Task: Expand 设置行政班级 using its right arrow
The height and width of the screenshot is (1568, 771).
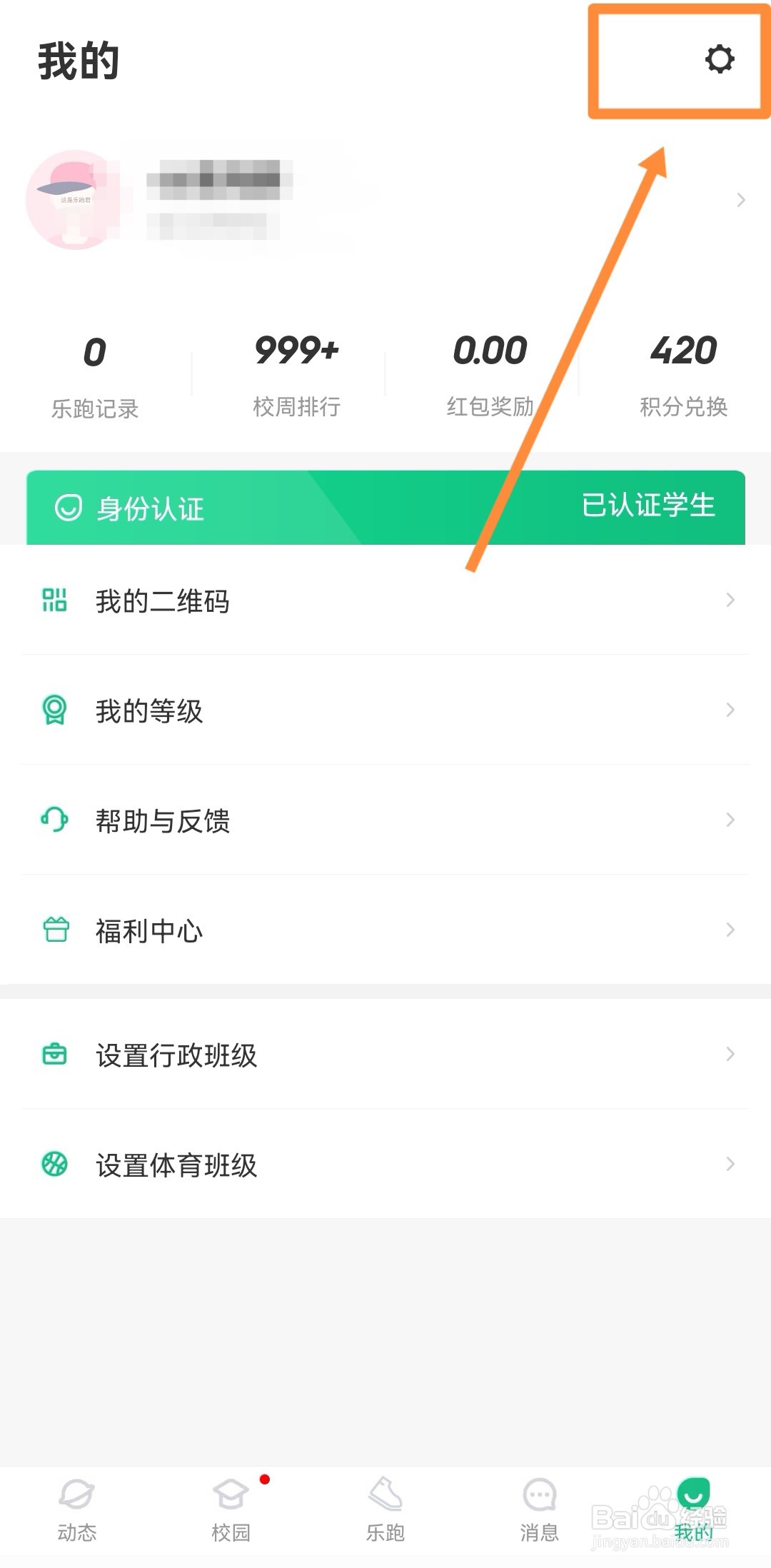Action: [728, 1053]
